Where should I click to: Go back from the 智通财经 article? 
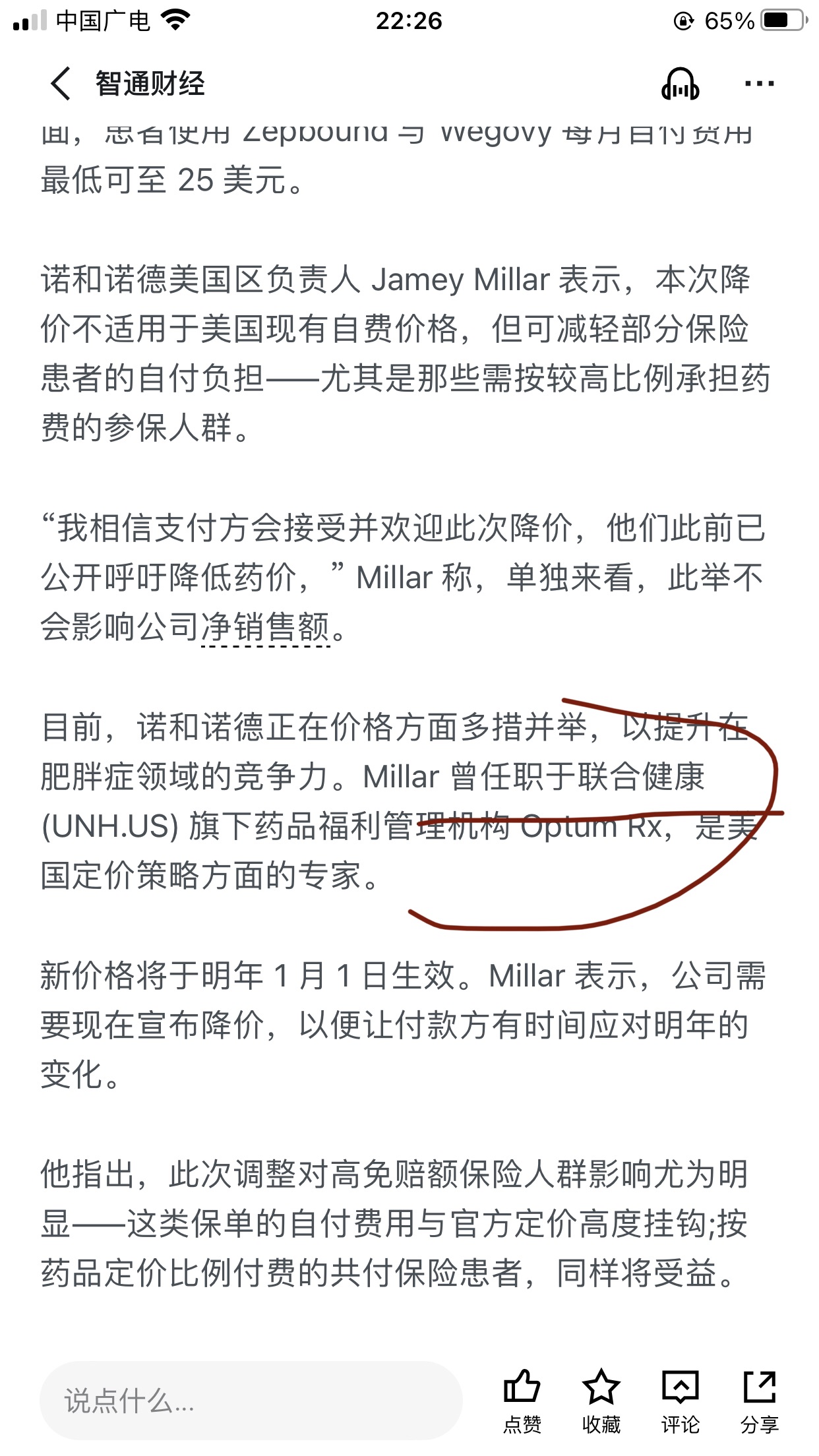pos(61,84)
